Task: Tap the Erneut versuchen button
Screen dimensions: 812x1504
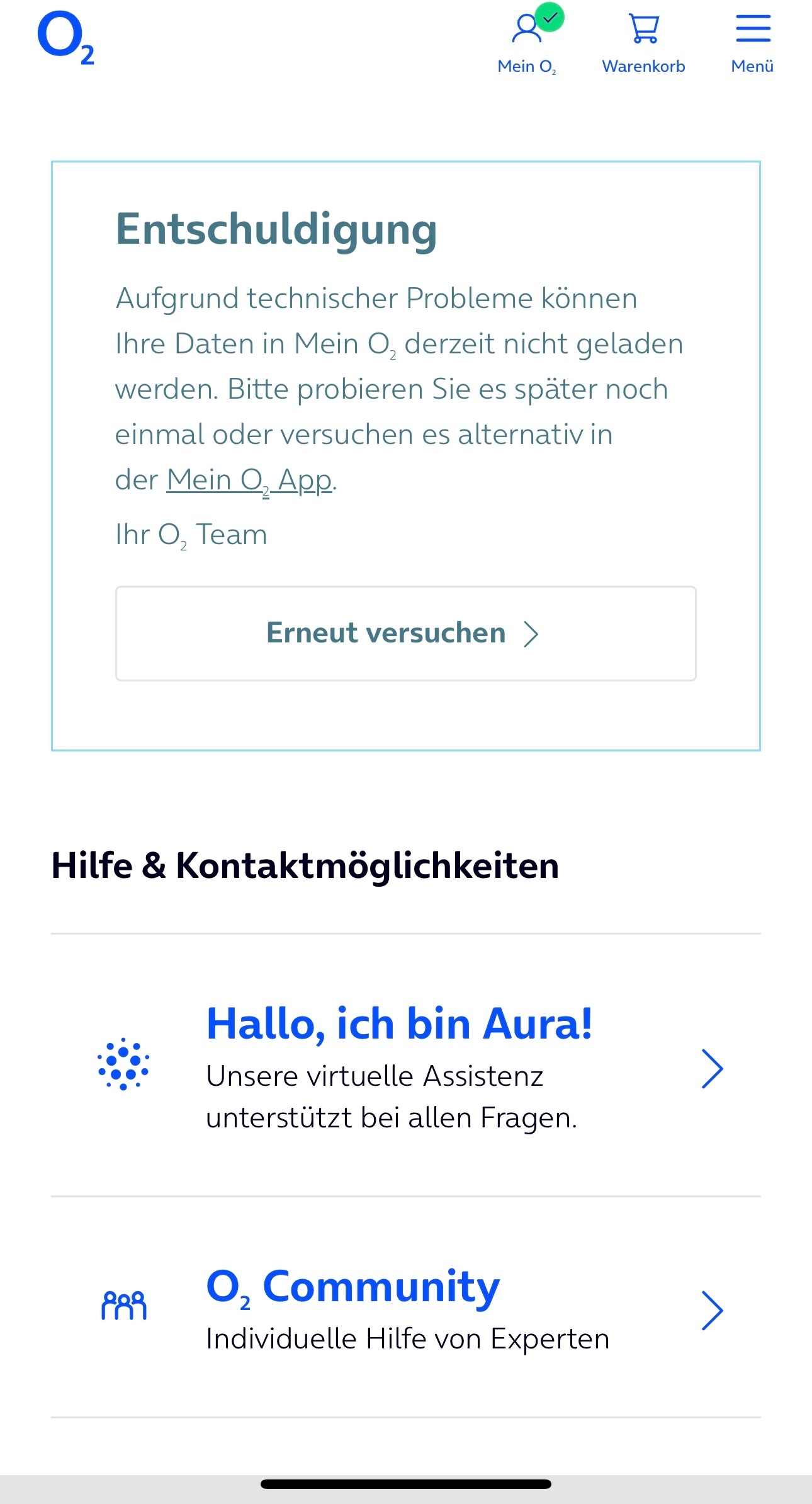Action: coord(405,634)
